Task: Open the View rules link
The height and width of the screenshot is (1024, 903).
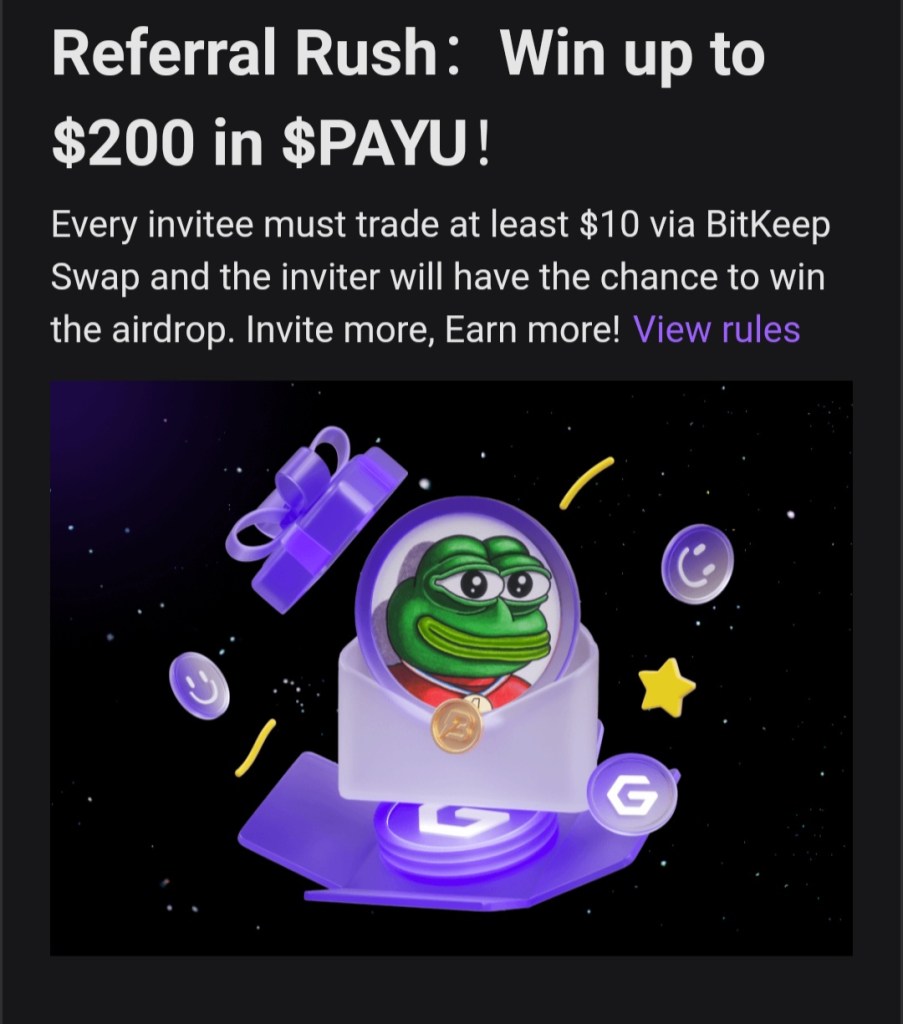Action: [716, 328]
